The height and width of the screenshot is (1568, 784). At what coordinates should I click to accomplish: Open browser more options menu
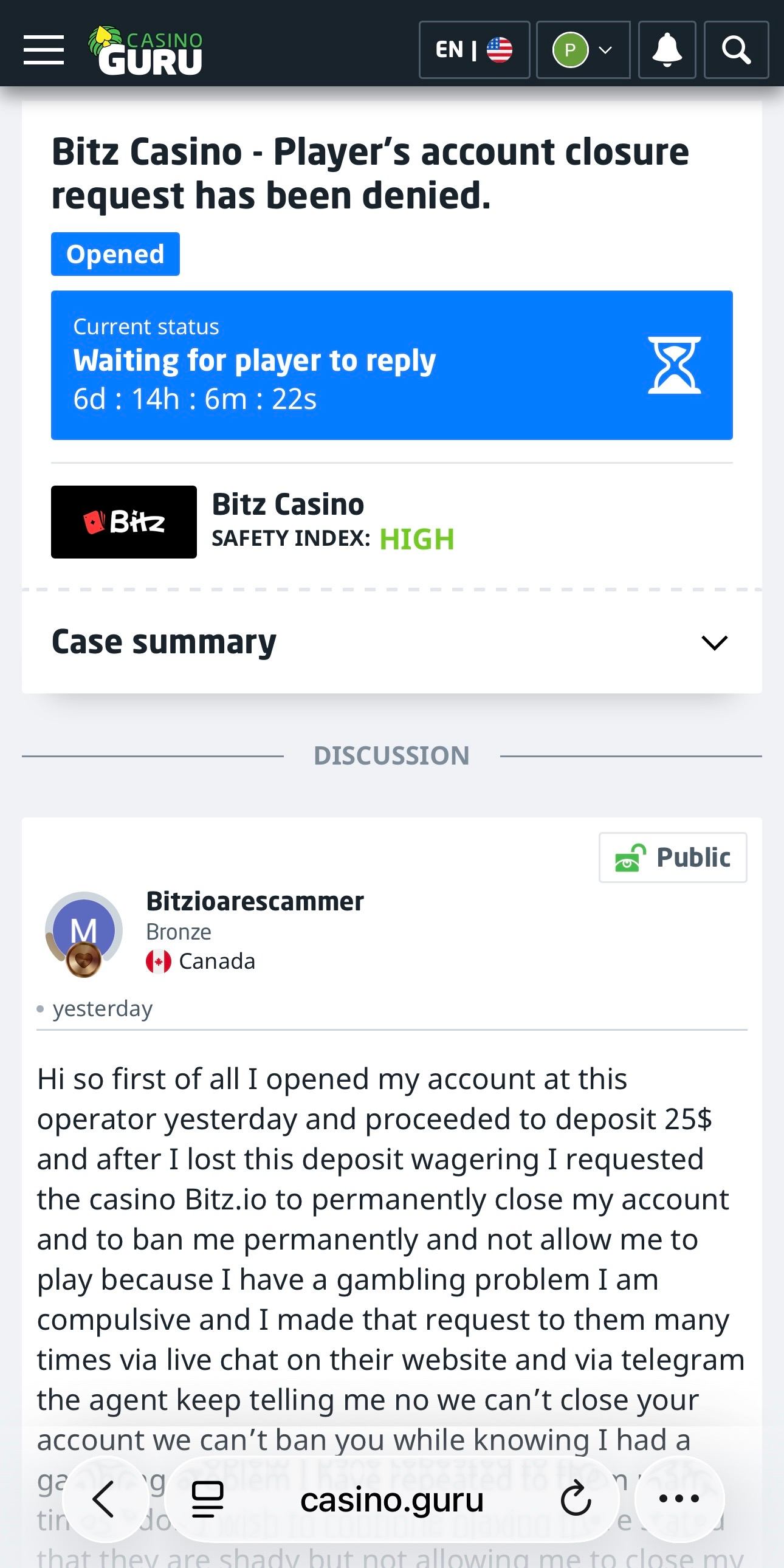coord(679,1499)
